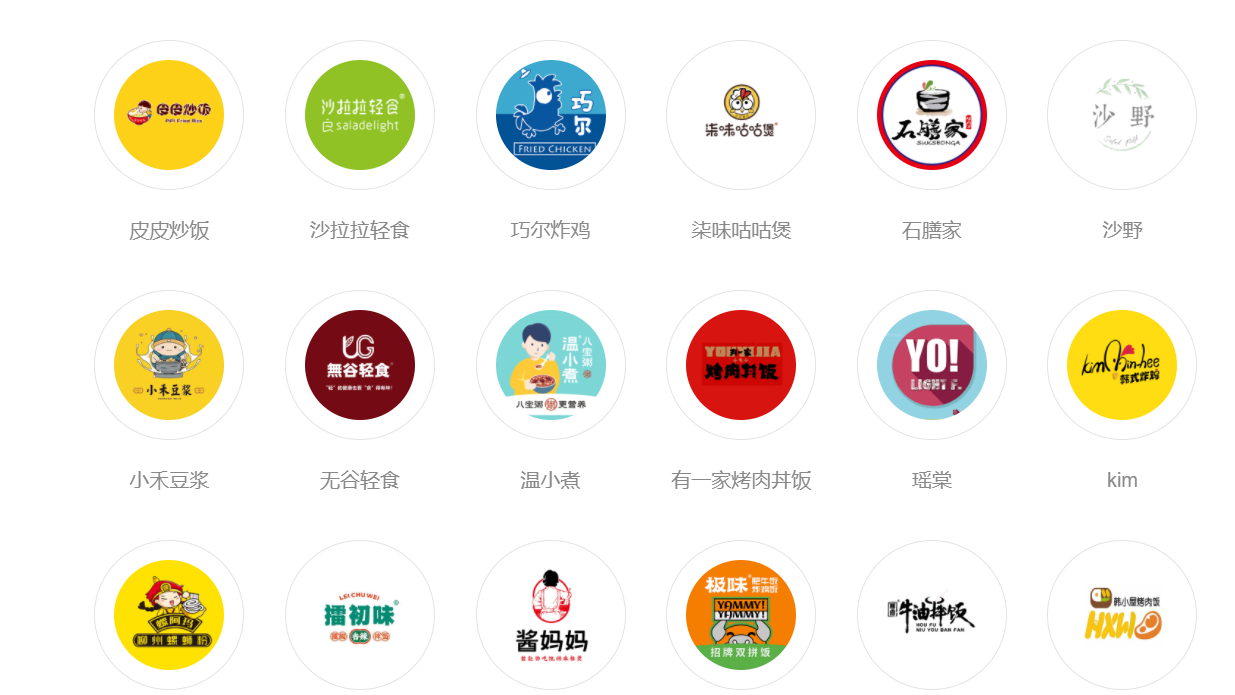
Task: Open the 瑶棠 brand tile
Action: click(932, 365)
